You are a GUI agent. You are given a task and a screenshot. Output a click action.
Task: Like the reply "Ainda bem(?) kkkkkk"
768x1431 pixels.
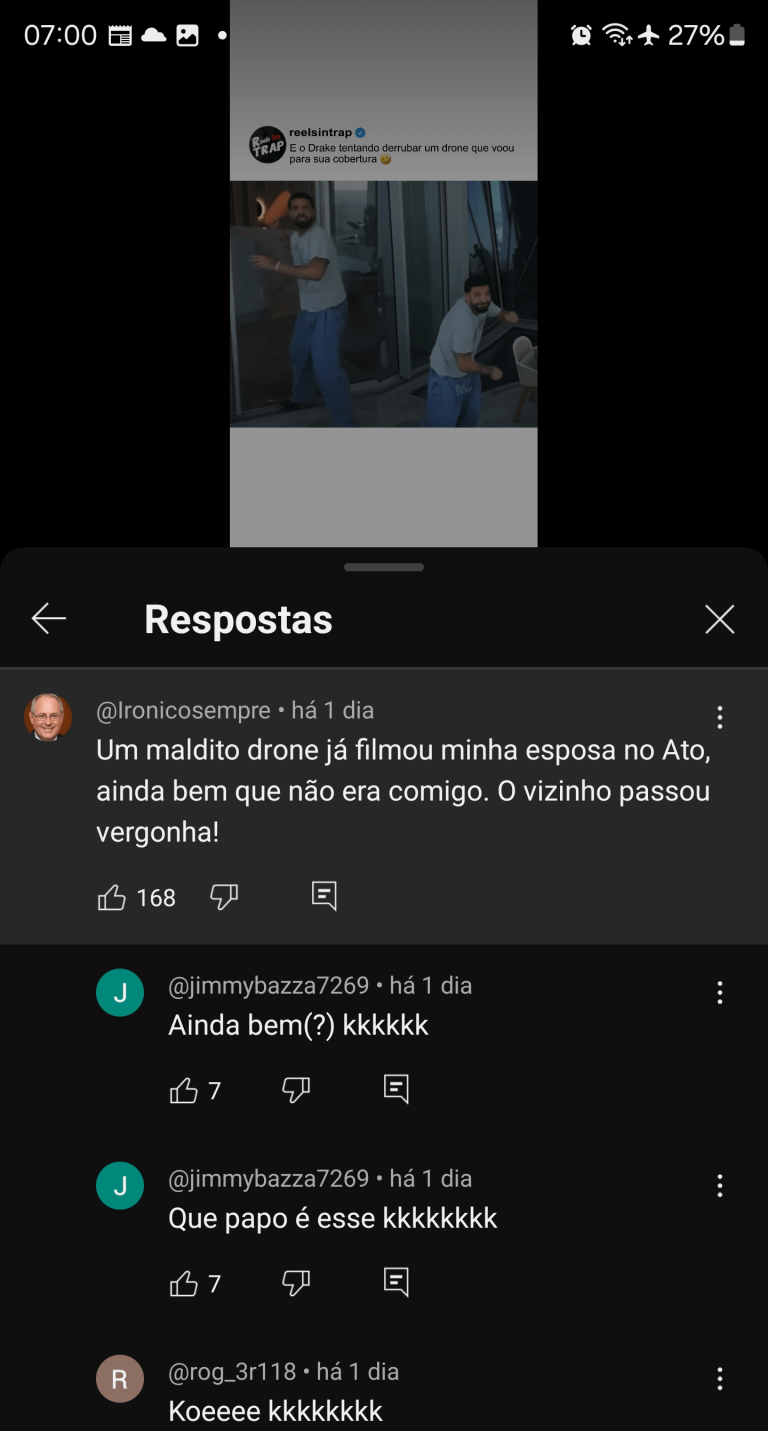(x=184, y=1090)
